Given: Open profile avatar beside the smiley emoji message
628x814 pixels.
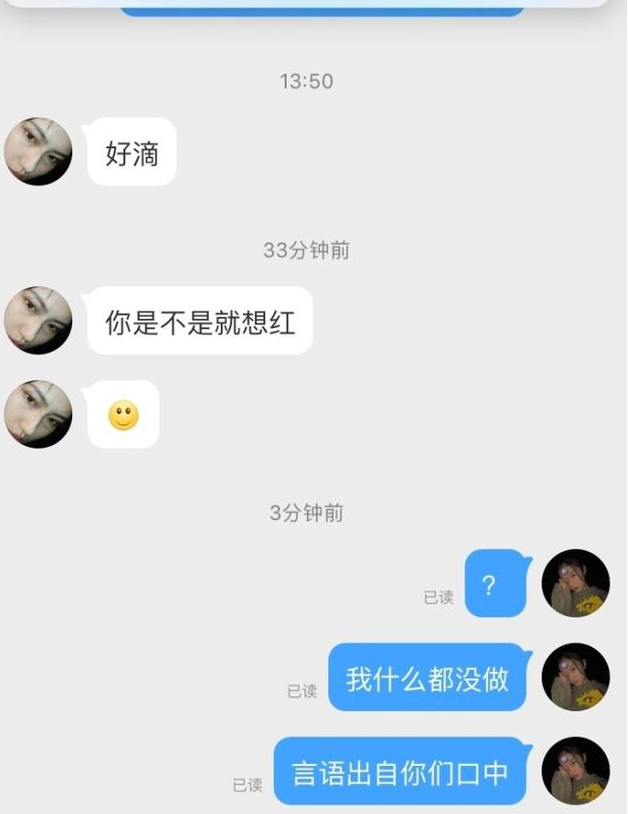Looking at the screenshot, I should click(38, 414).
